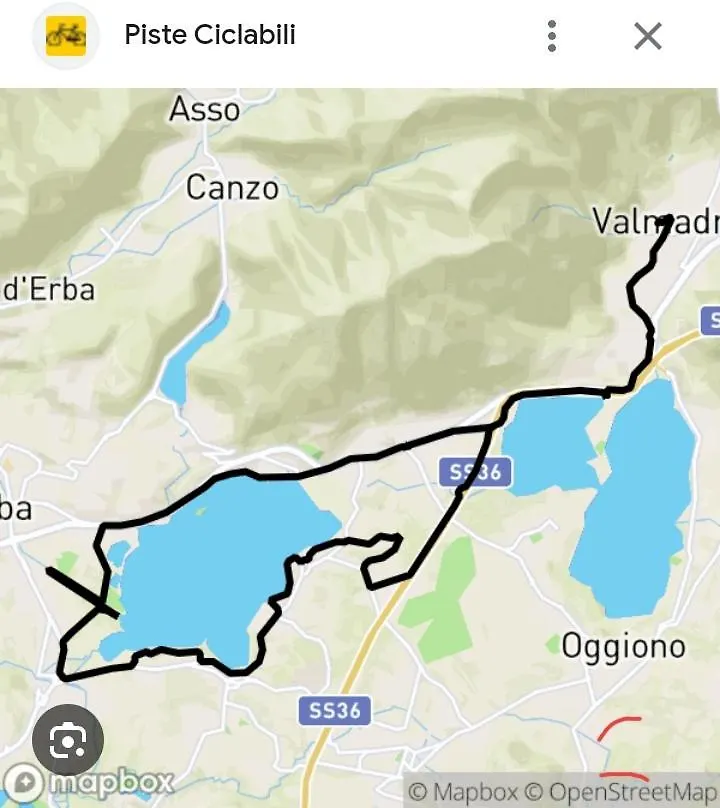This screenshot has width=720, height=808.
Task: Open Google Lens image search button
Action: [x=67, y=740]
